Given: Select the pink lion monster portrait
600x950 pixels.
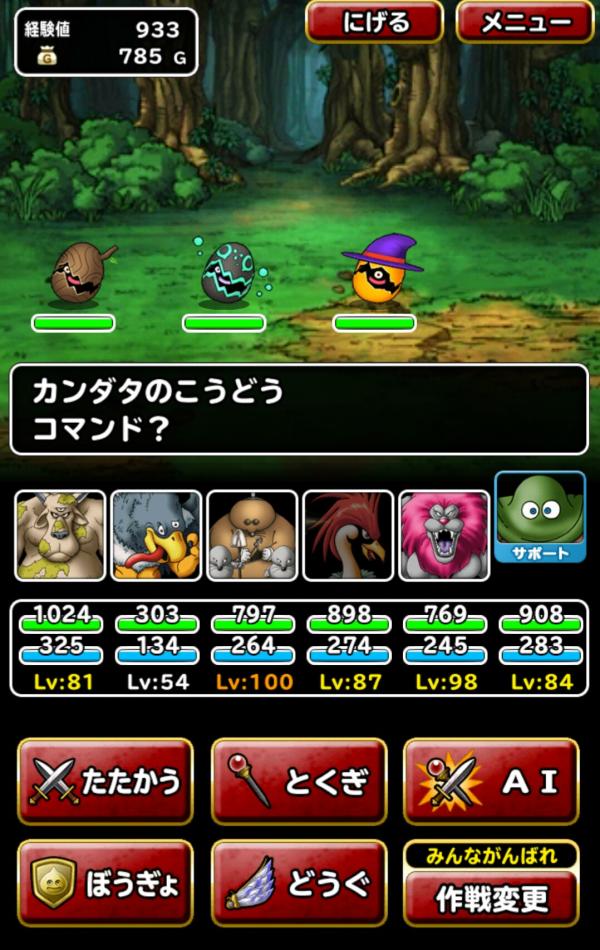Looking at the screenshot, I should (444, 535).
